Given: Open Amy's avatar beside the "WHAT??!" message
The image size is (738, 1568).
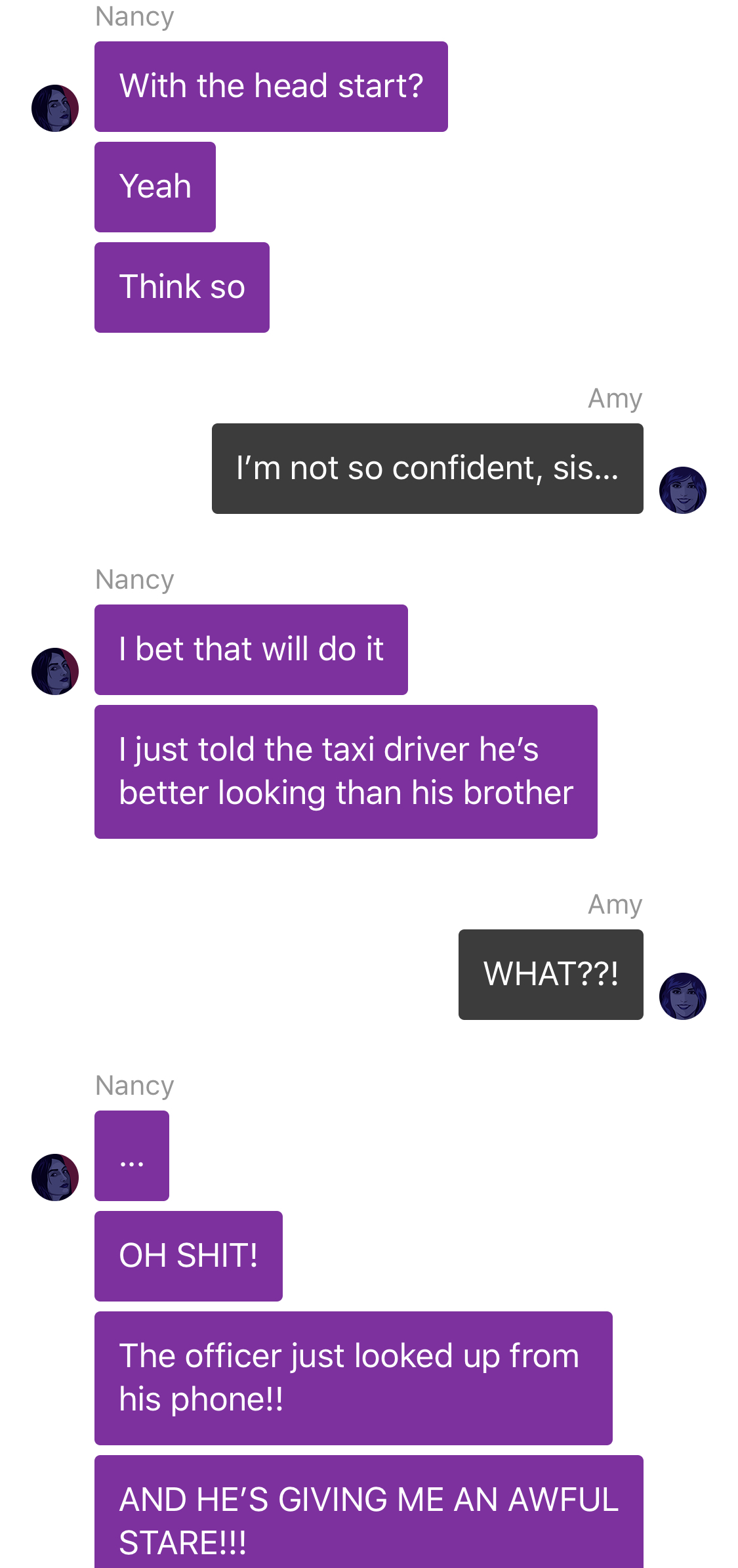Looking at the screenshot, I should [682, 996].
